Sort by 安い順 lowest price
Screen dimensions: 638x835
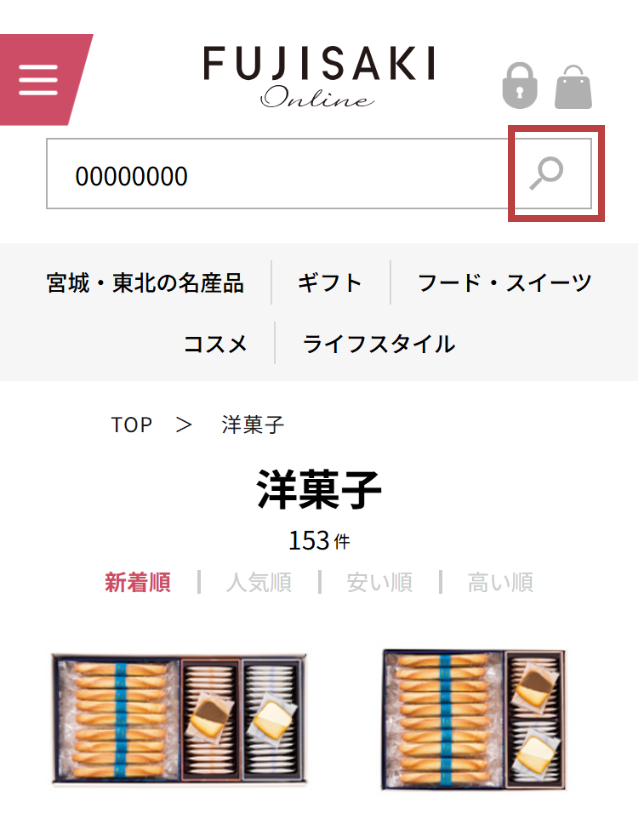379,582
